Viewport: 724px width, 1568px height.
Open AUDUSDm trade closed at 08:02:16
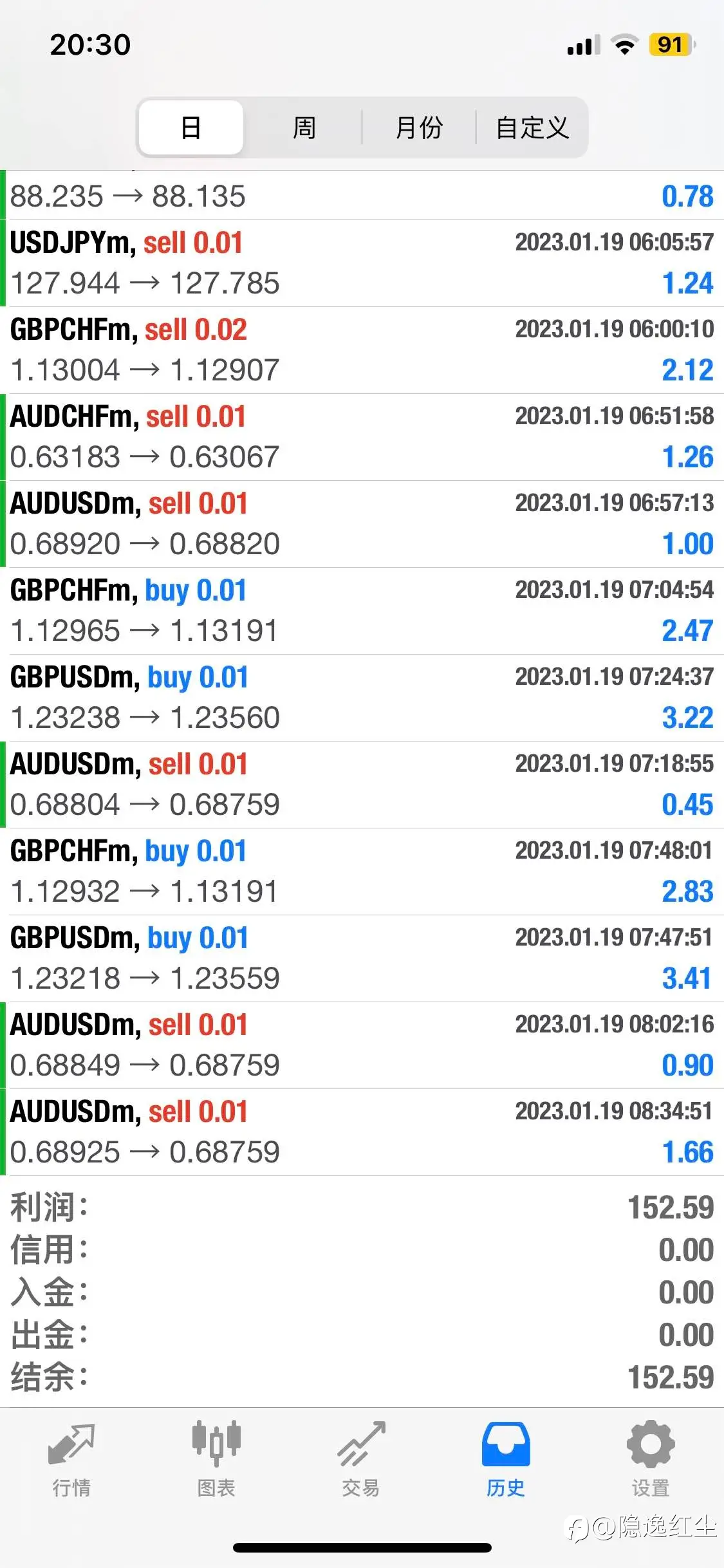pyautogui.click(x=362, y=1045)
